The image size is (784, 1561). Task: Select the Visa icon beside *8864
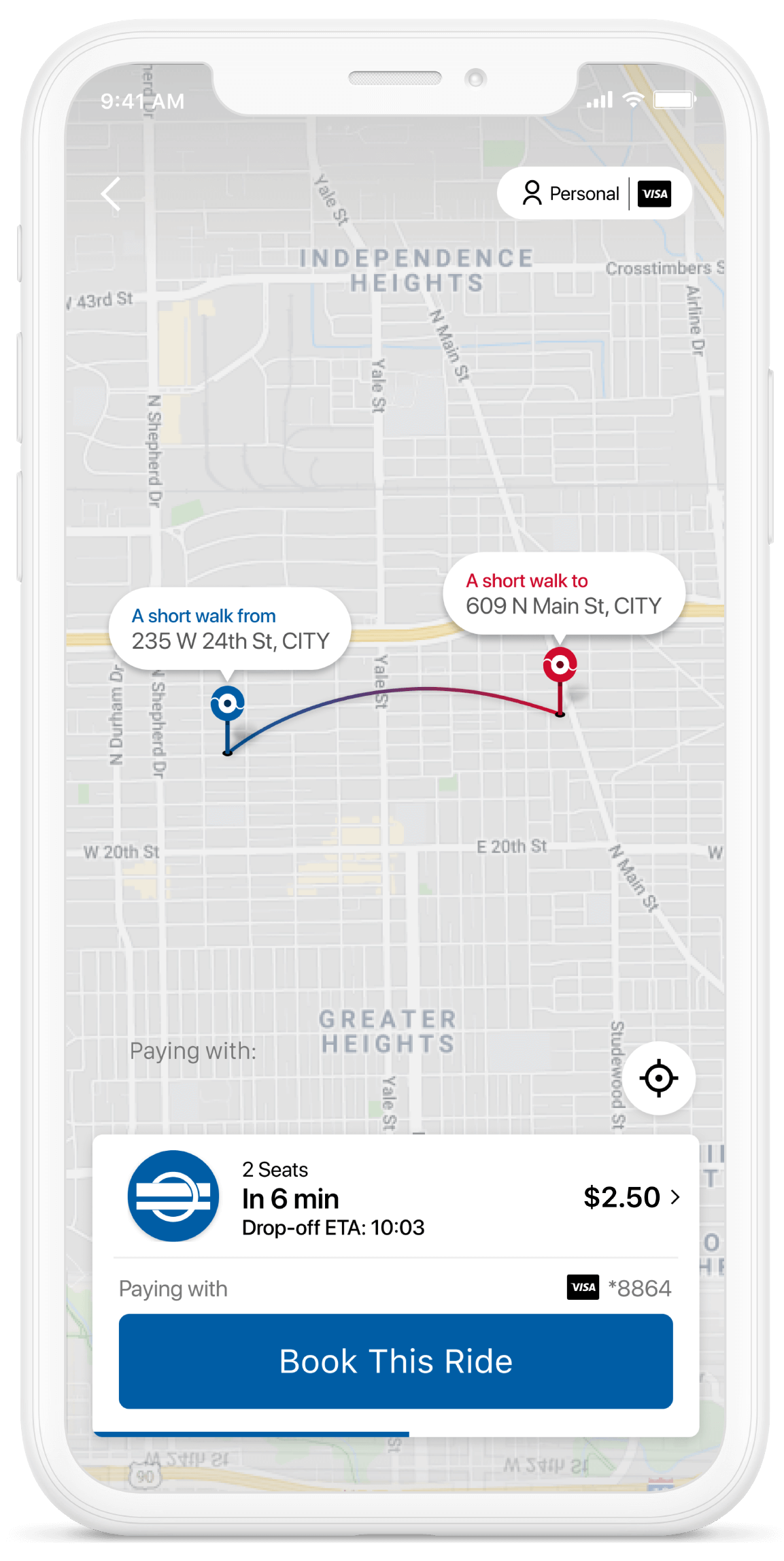[582, 1288]
